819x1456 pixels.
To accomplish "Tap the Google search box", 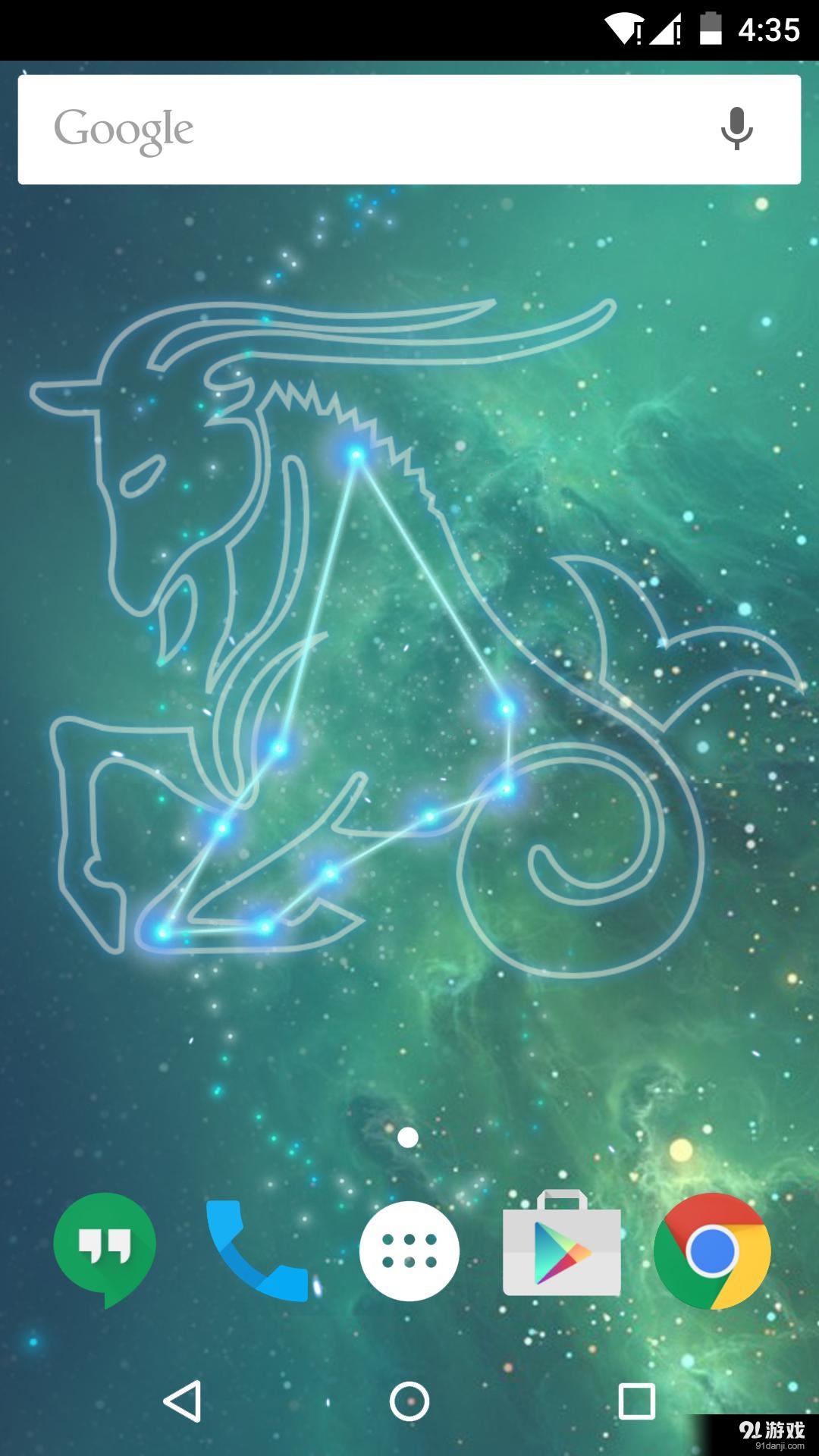I will (x=364, y=130).
